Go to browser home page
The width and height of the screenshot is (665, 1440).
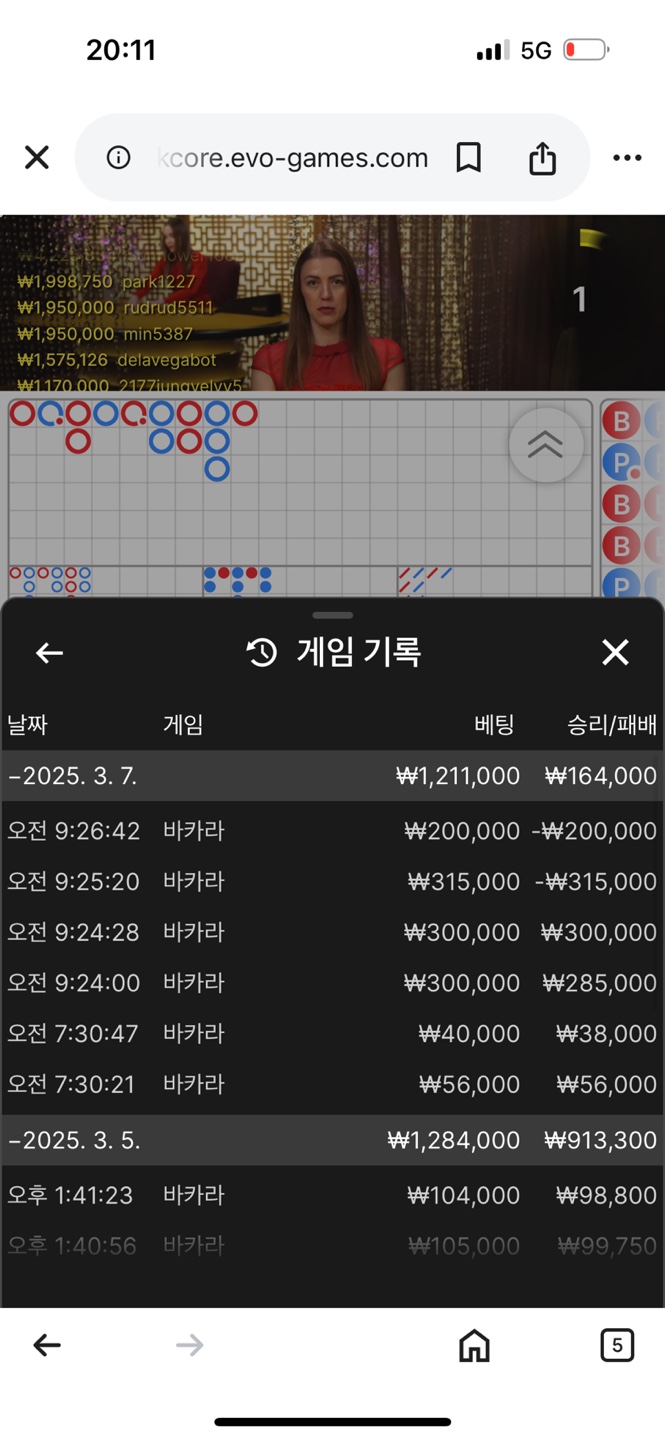pos(474,1346)
